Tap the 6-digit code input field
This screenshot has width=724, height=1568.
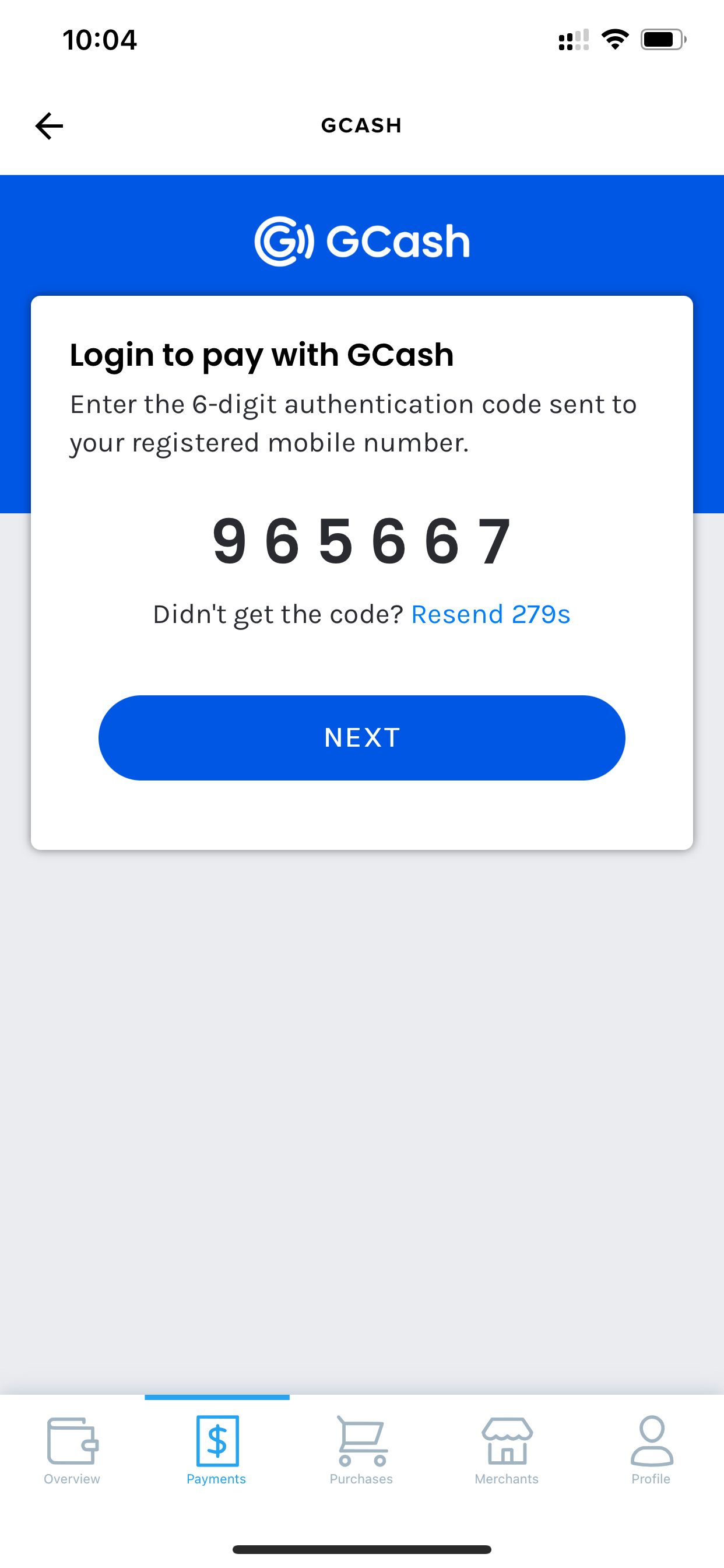[361, 541]
